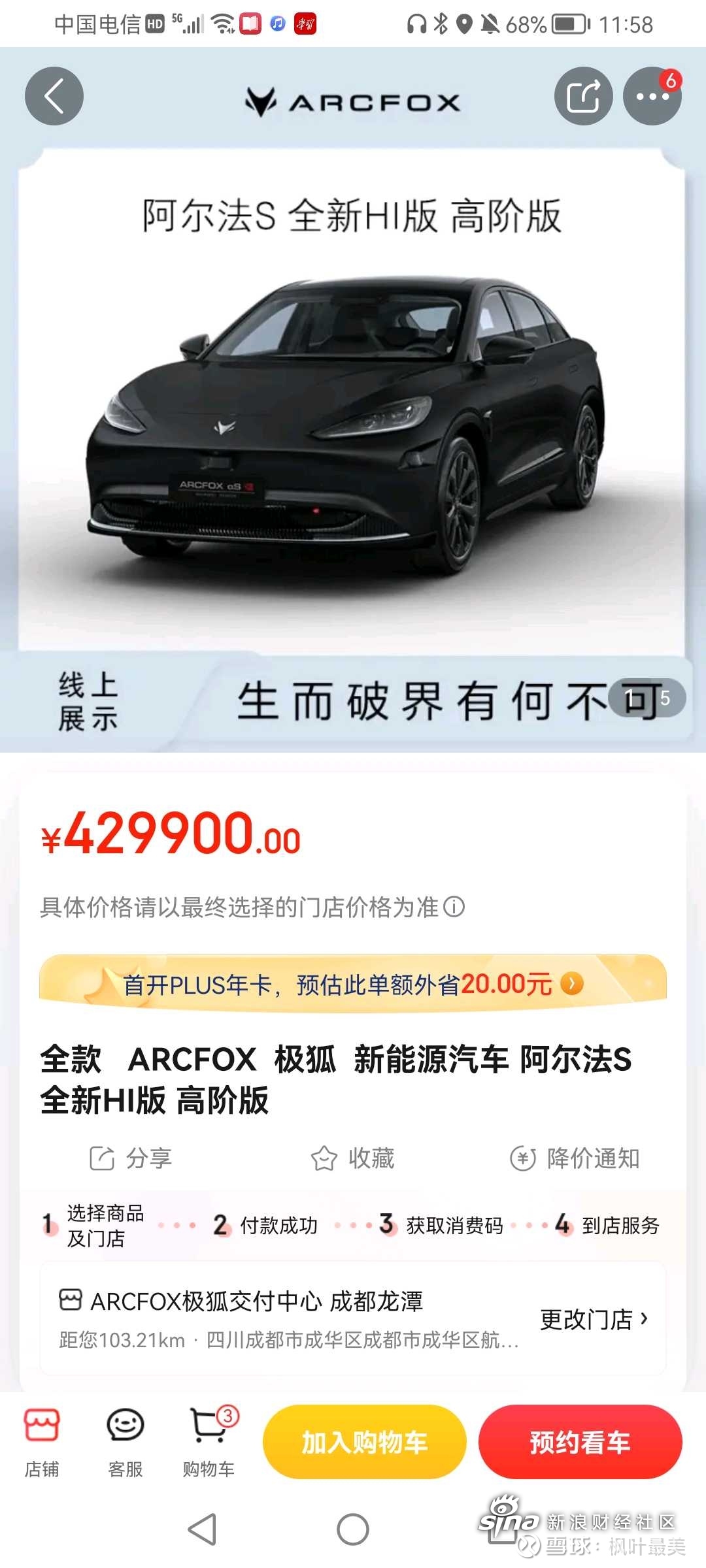Book a viewing with 预约看车

click(x=580, y=1443)
